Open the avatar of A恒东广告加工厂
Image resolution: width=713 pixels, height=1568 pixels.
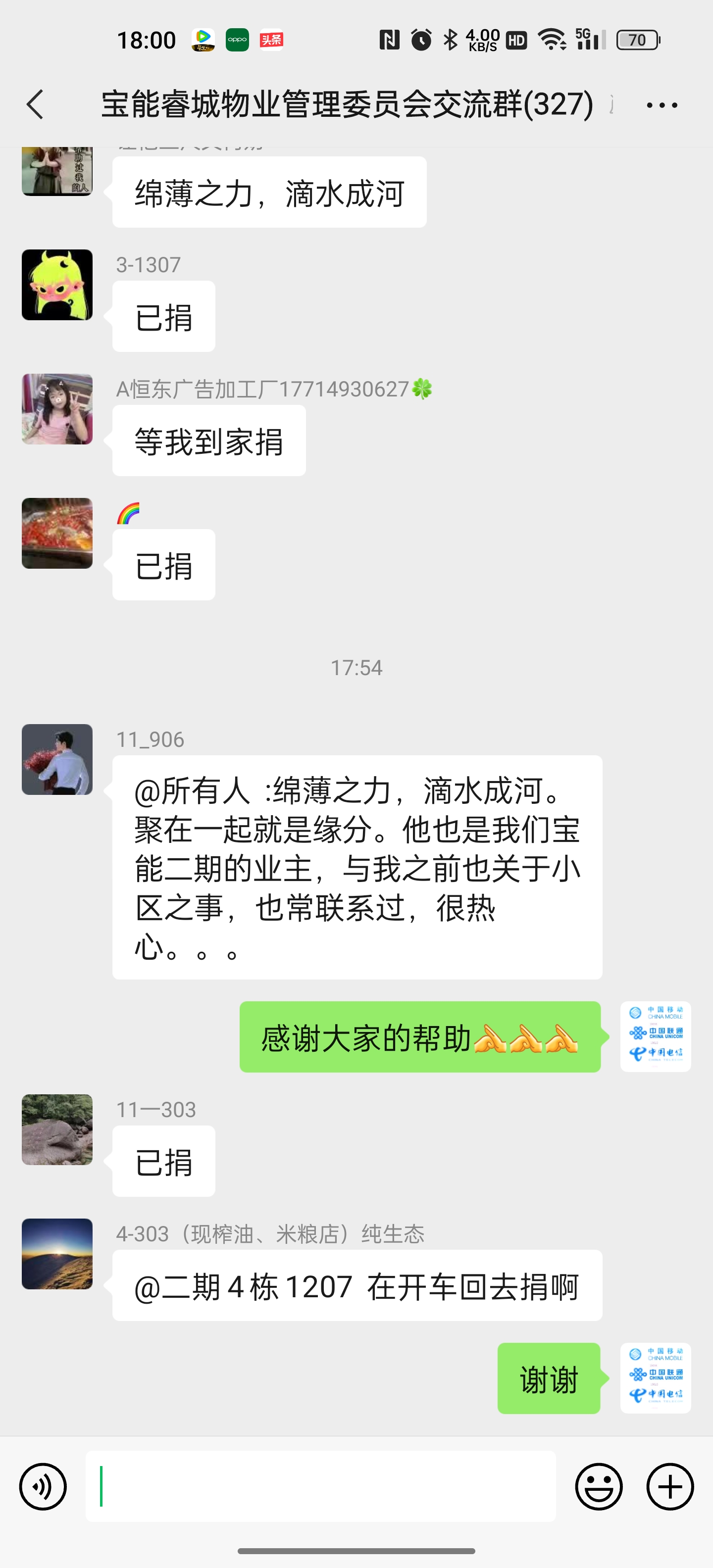(x=57, y=409)
